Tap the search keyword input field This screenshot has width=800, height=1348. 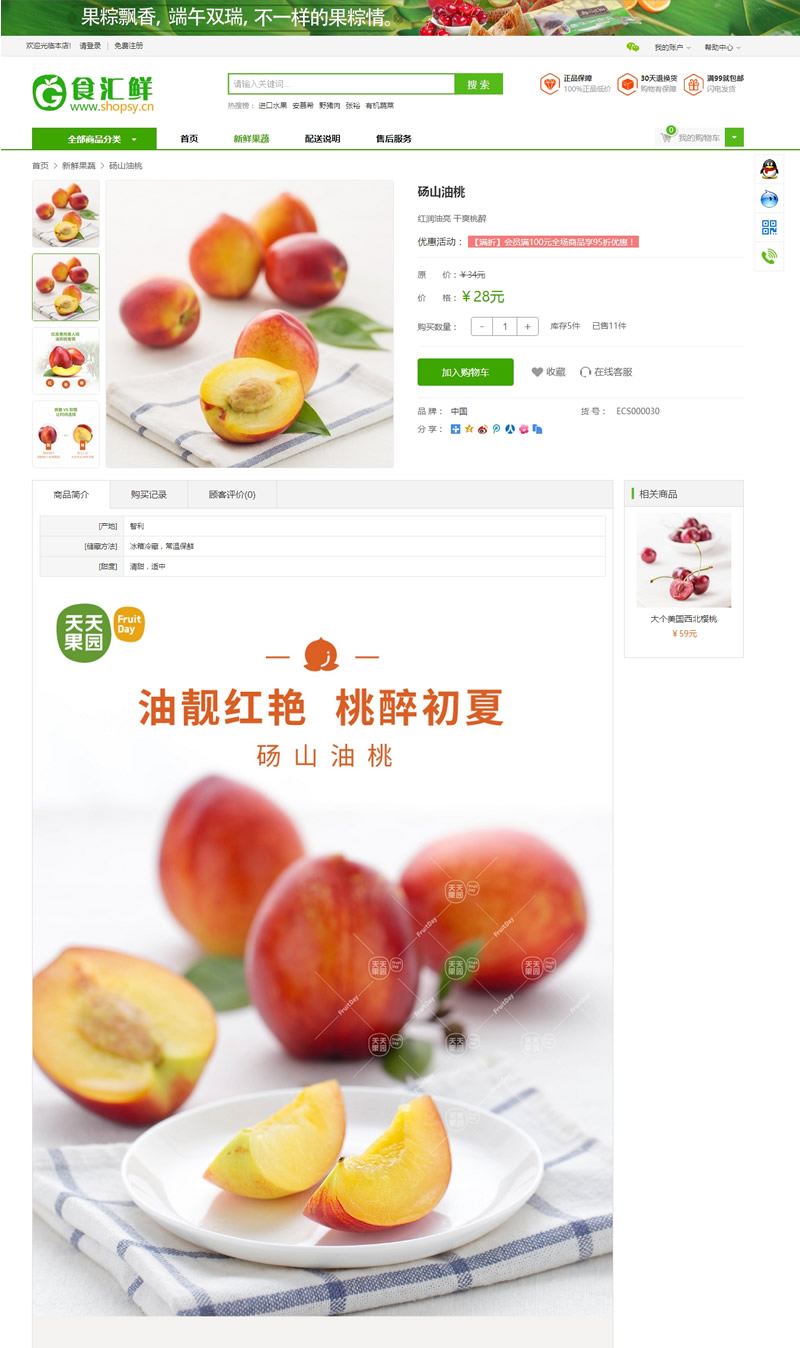(340, 84)
